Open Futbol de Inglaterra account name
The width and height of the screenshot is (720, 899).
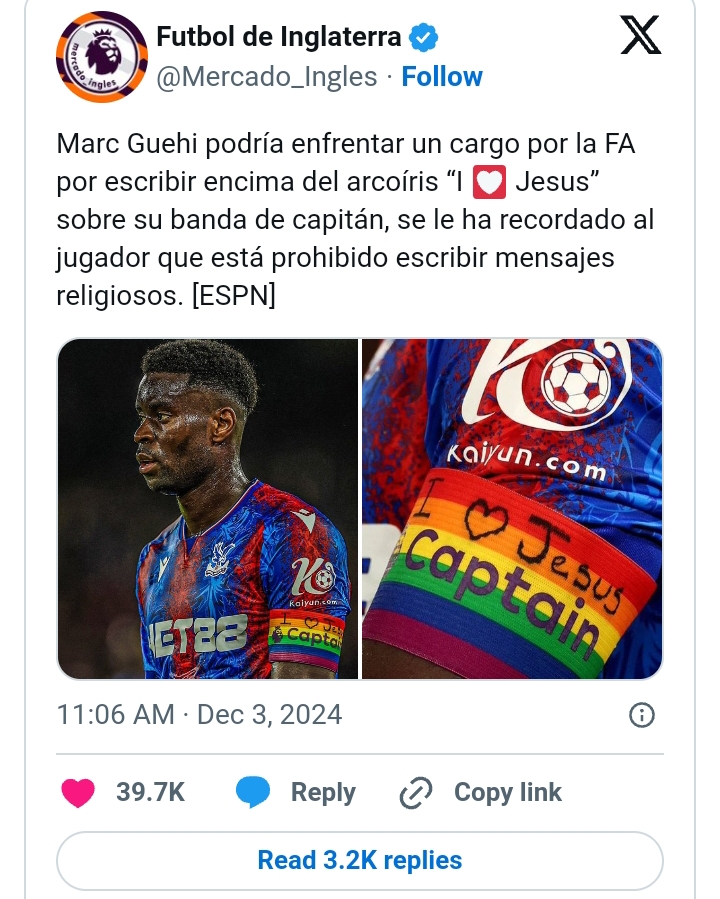click(279, 38)
